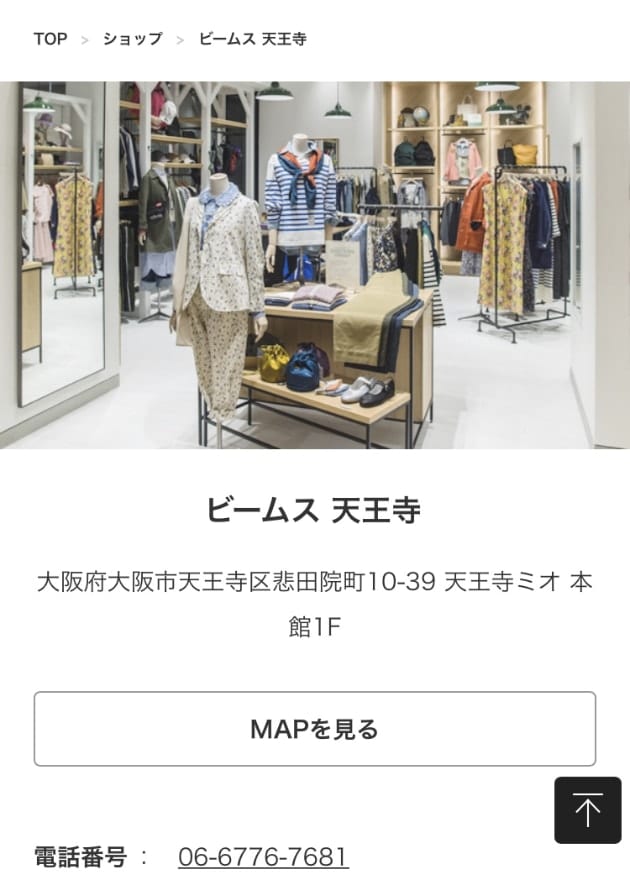Jump back to the top of the page
The width and height of the screenshot is (630, 885).
587,810
